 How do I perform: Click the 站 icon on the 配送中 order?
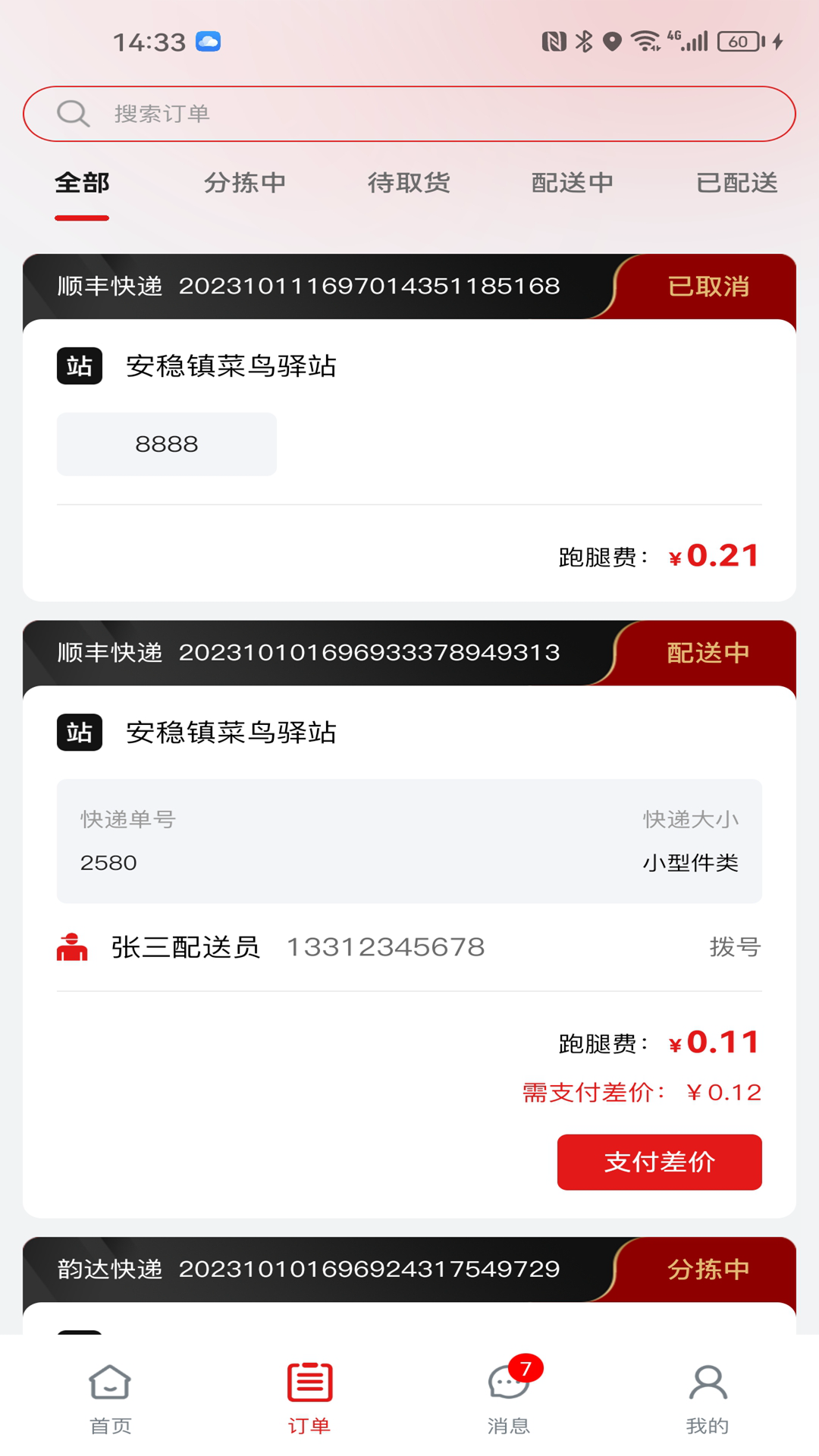79,732
